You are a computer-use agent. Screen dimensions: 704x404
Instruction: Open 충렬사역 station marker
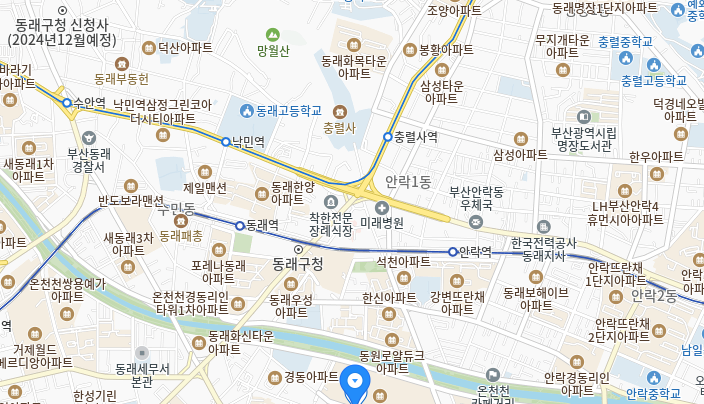[x=388, y=136]
